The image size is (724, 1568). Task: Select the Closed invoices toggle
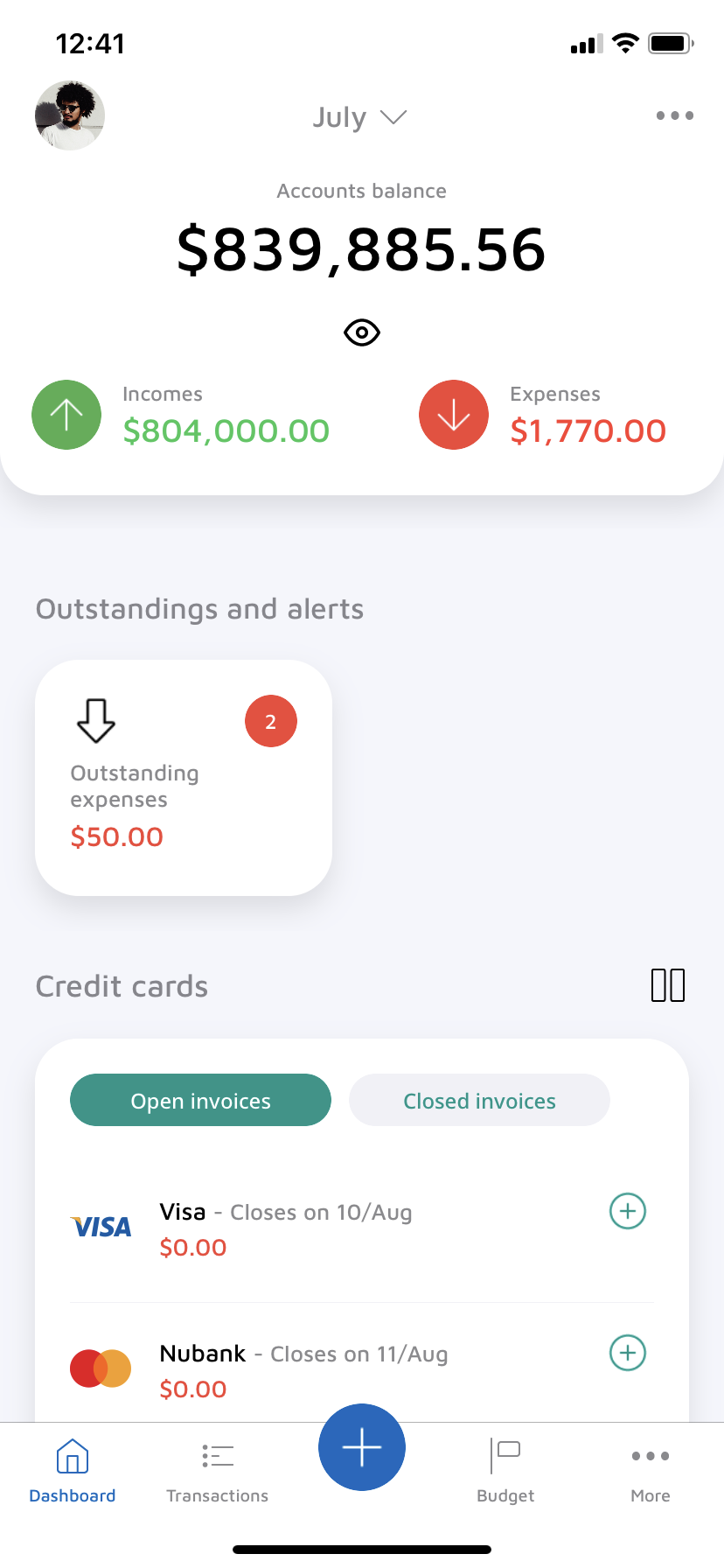click(x=478, y=1100)
